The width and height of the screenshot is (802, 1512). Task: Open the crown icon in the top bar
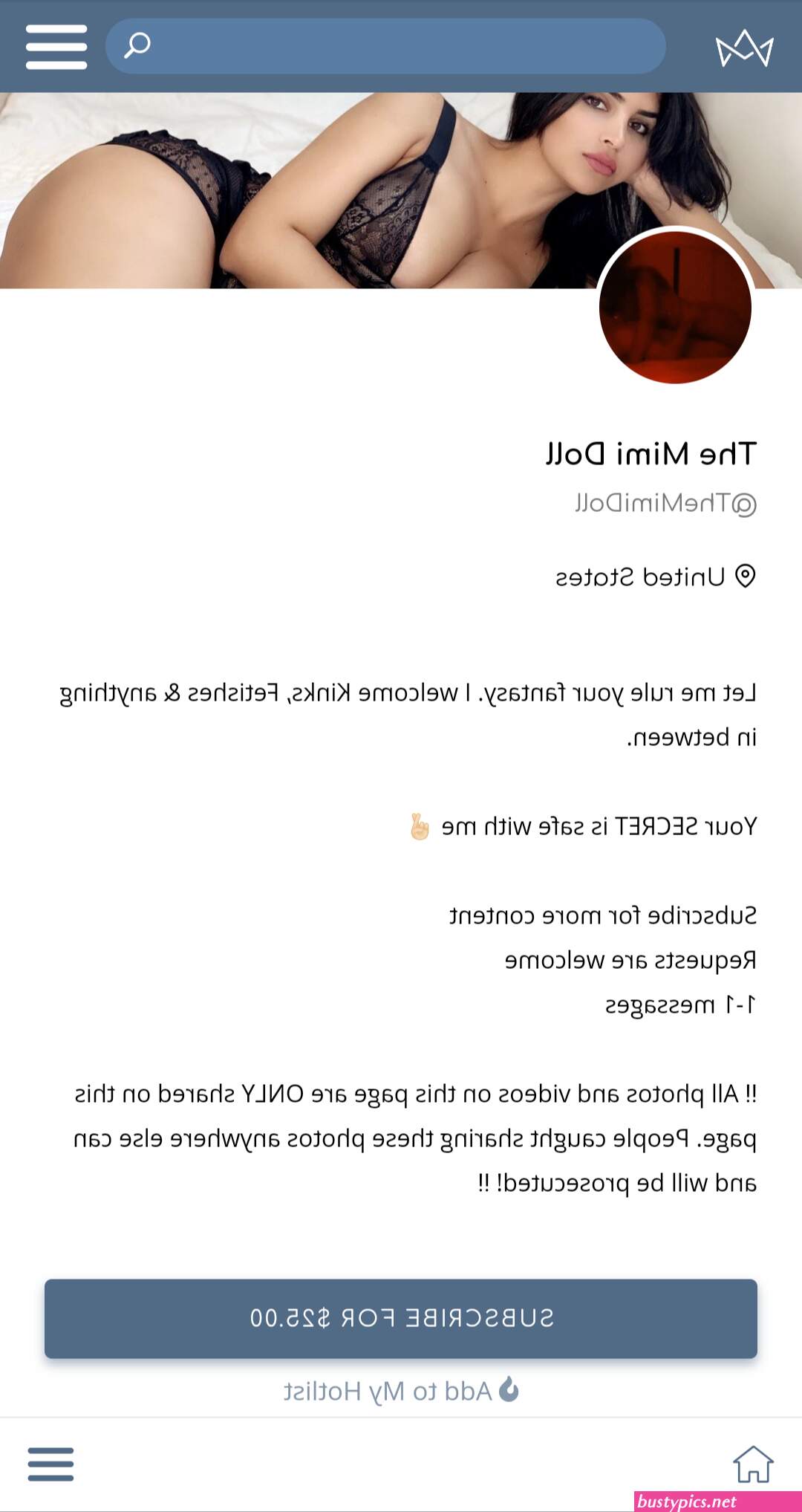tap(744, 48)
